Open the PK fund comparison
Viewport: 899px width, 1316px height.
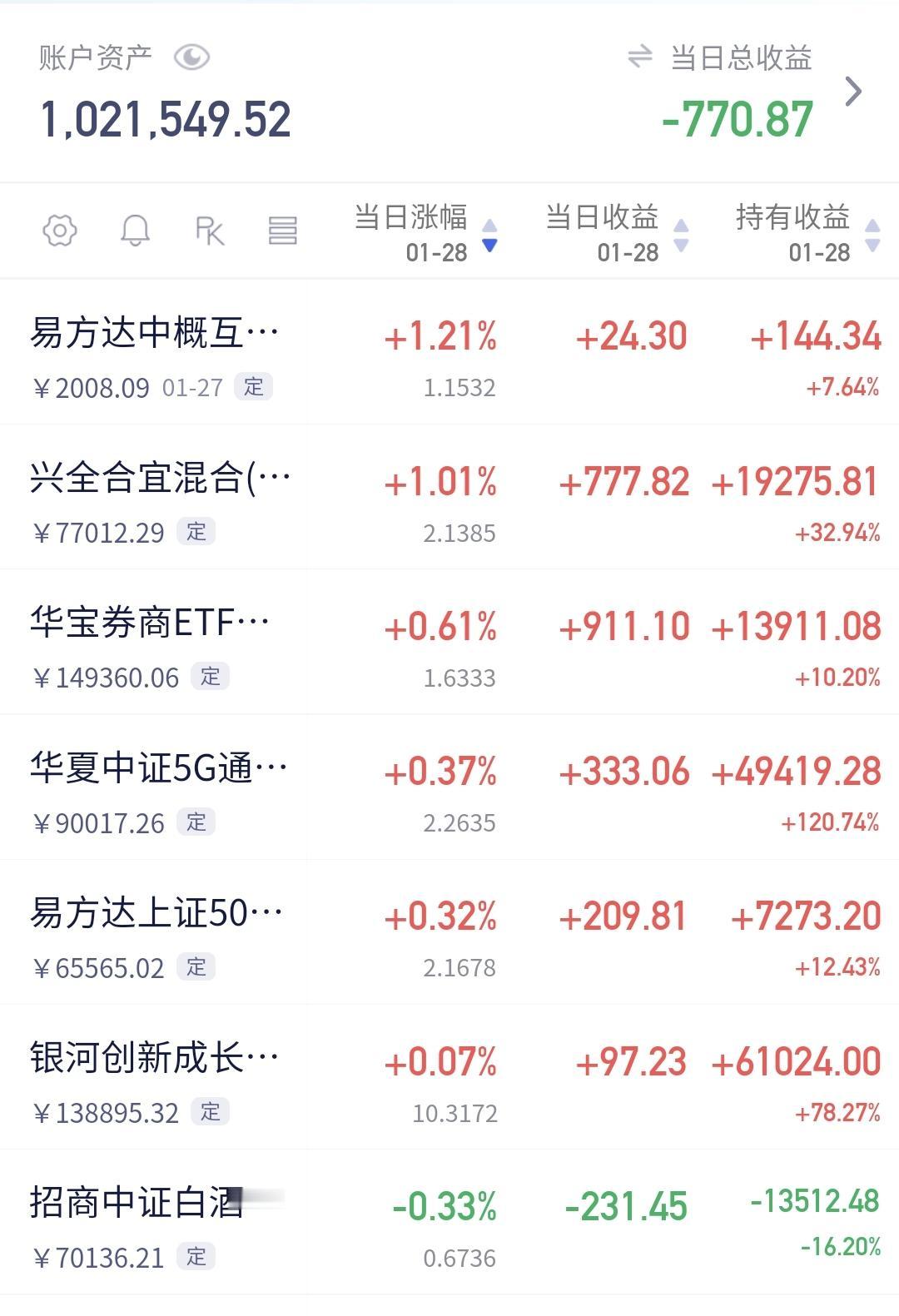coord(209,231)
